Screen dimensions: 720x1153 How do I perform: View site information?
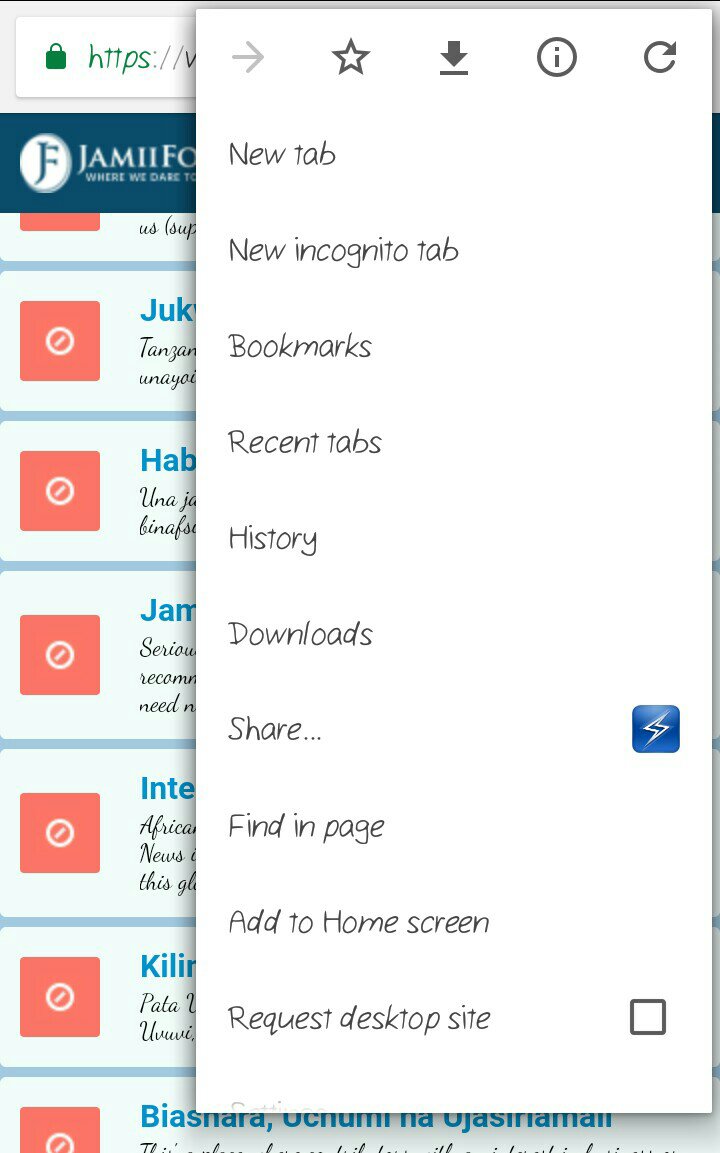(x=557, y=59)
